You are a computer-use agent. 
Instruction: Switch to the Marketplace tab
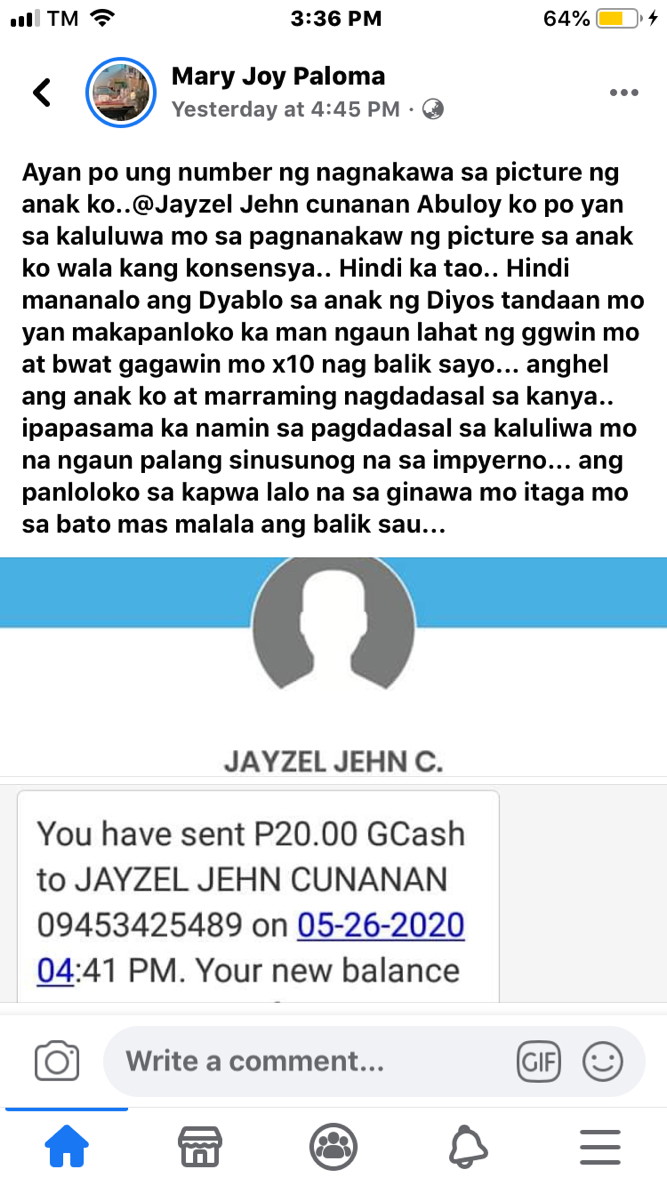(199, 1146)
